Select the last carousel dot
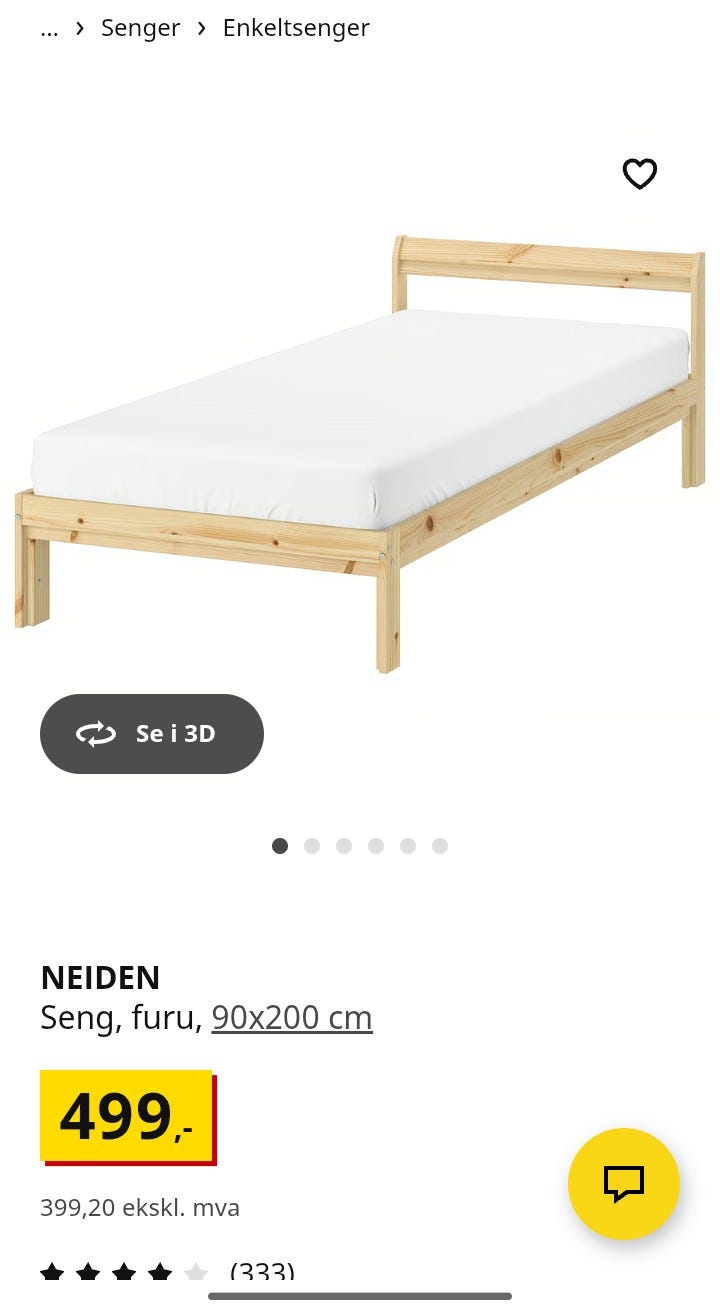This screenshot has height=1311, width=720. pyautogui.click(x=441, y=845)
